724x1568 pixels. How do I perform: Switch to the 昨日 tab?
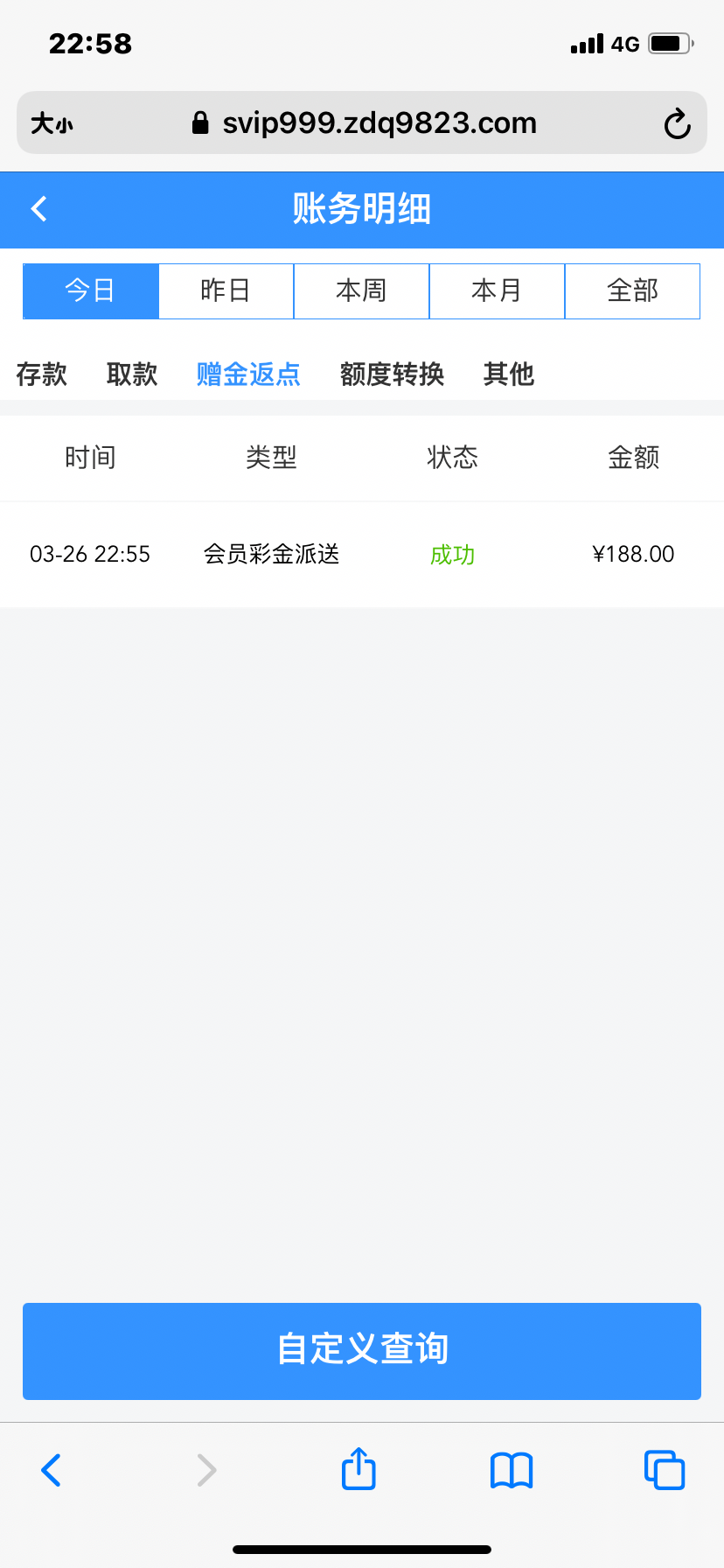226,290
